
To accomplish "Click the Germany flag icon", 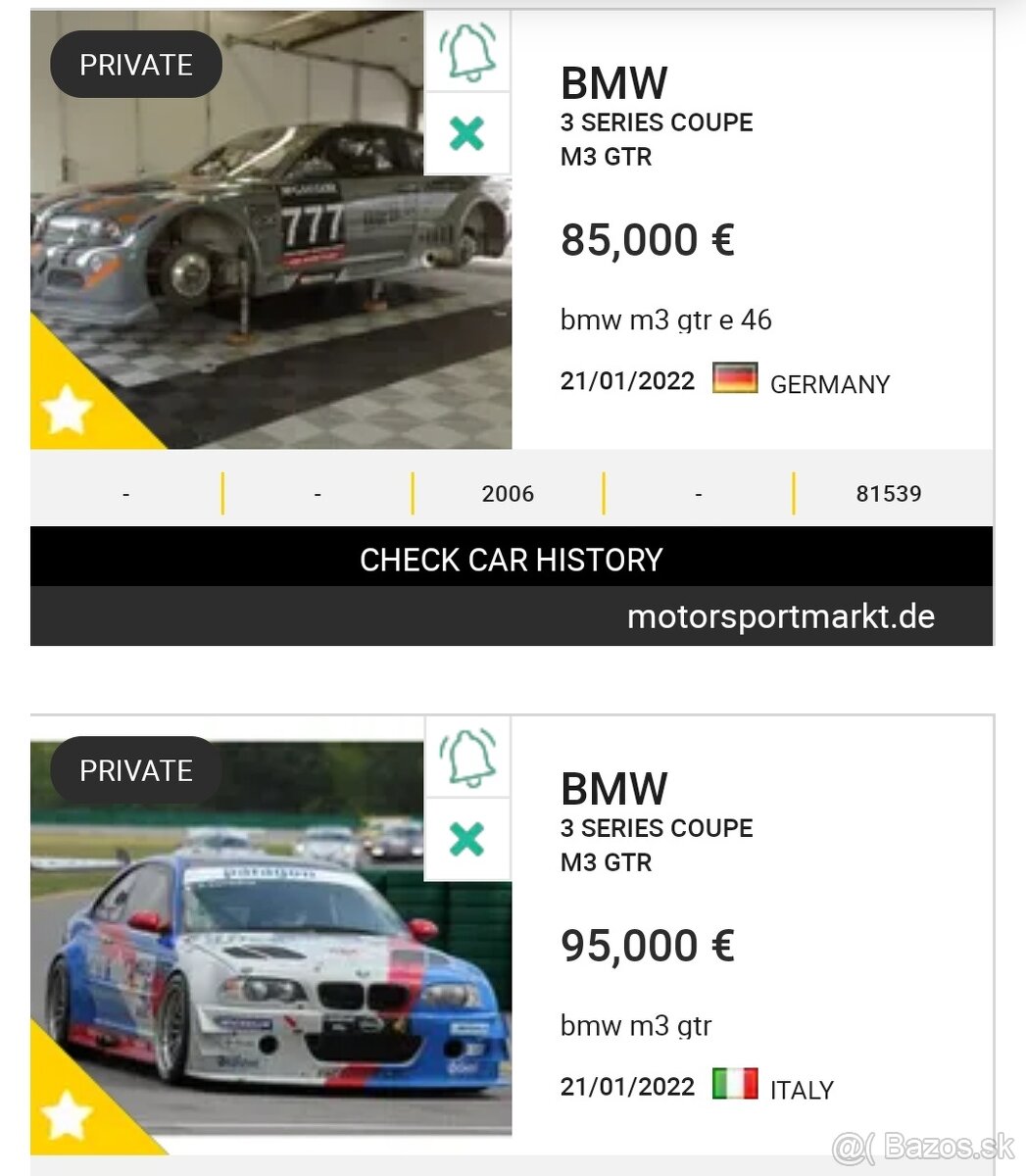I will point(734,378).
